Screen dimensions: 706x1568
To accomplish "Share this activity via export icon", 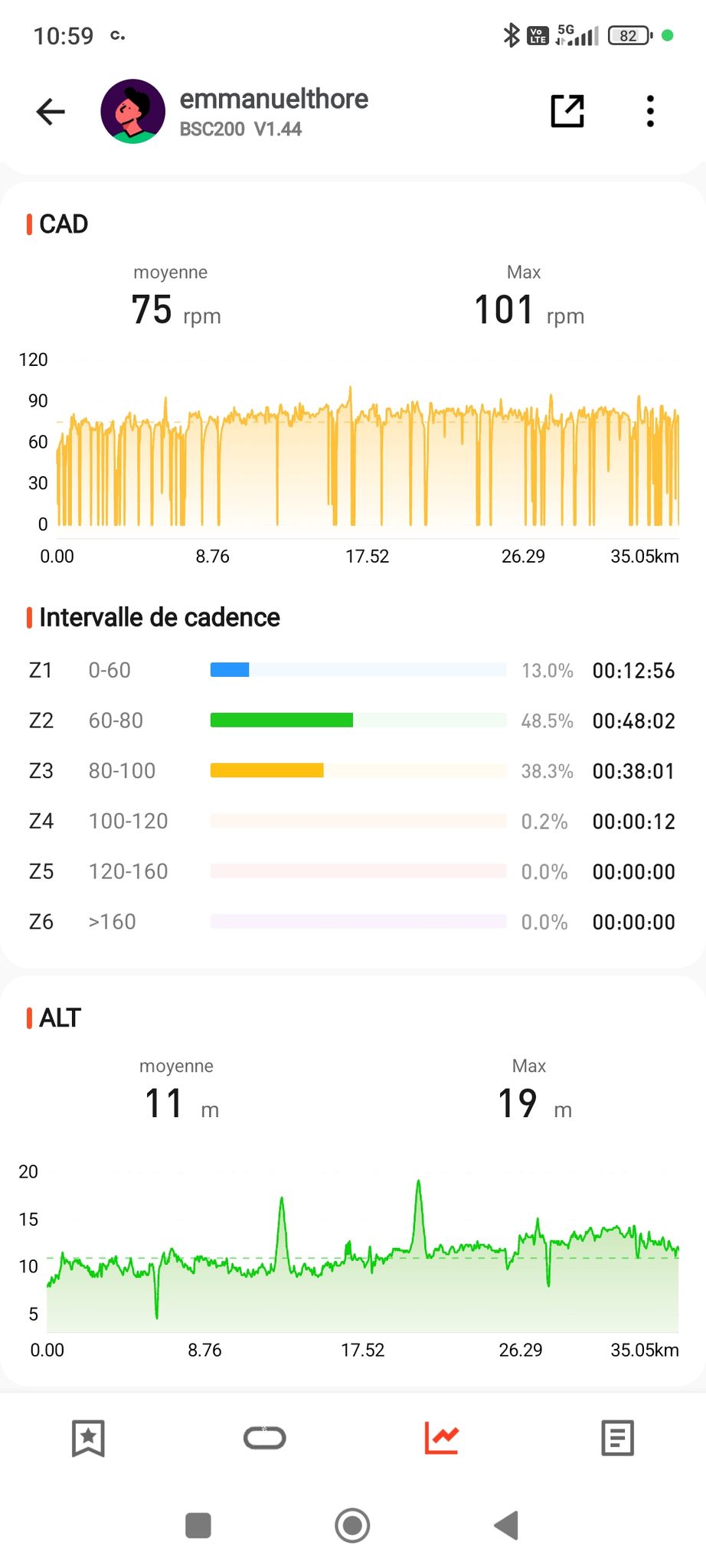I will click(567, 111).
